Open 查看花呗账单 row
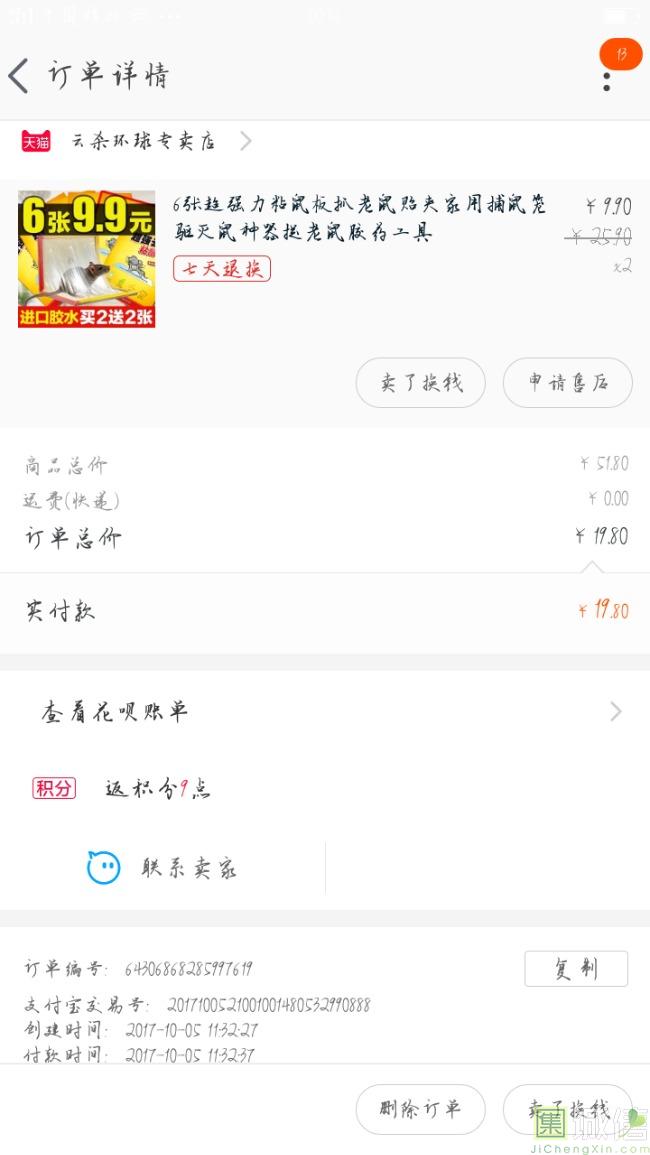The height and width of the screenshot is (1155, 650). pos(324,712)
